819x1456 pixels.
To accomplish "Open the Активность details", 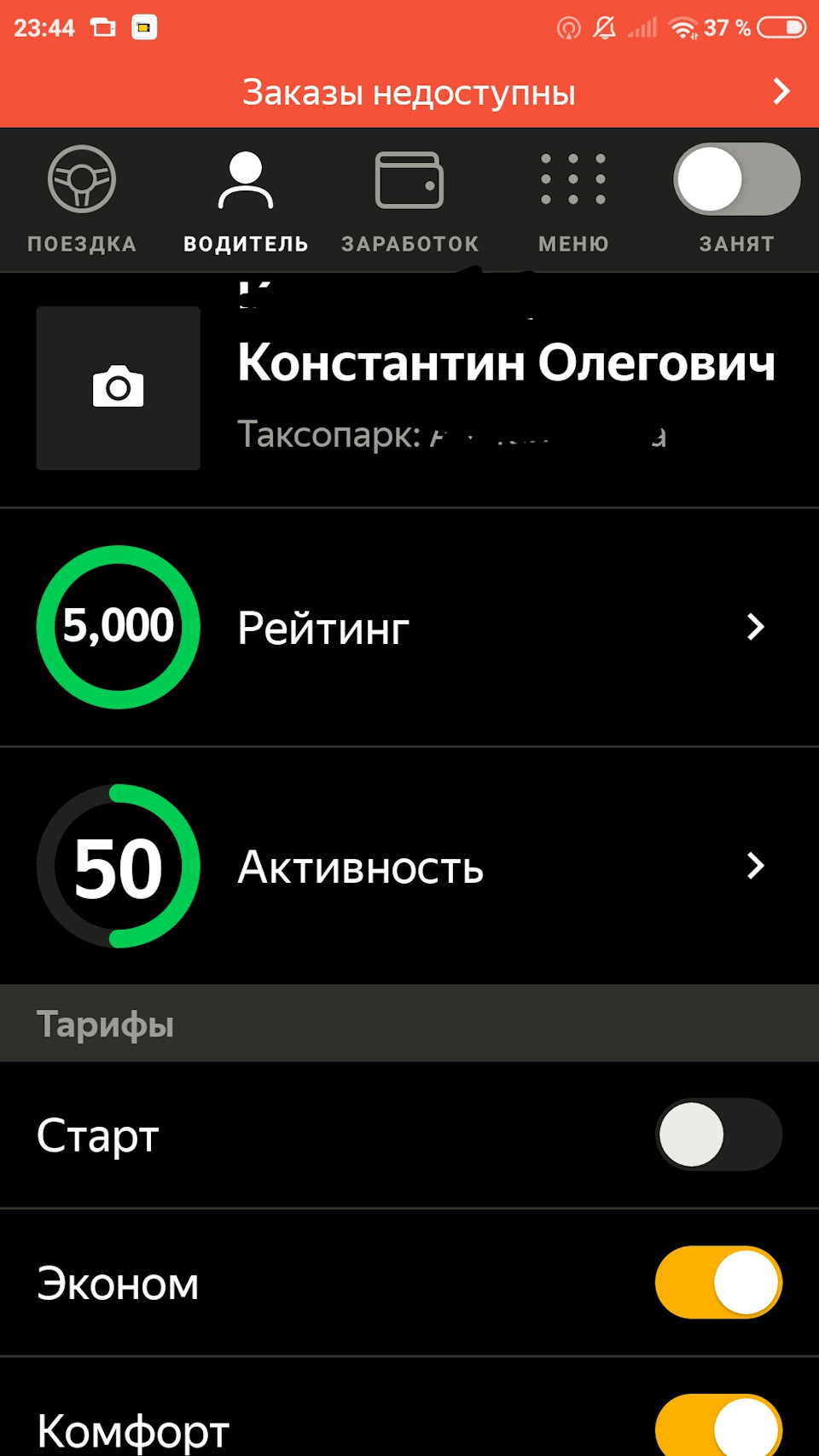I will coord(409,867).
